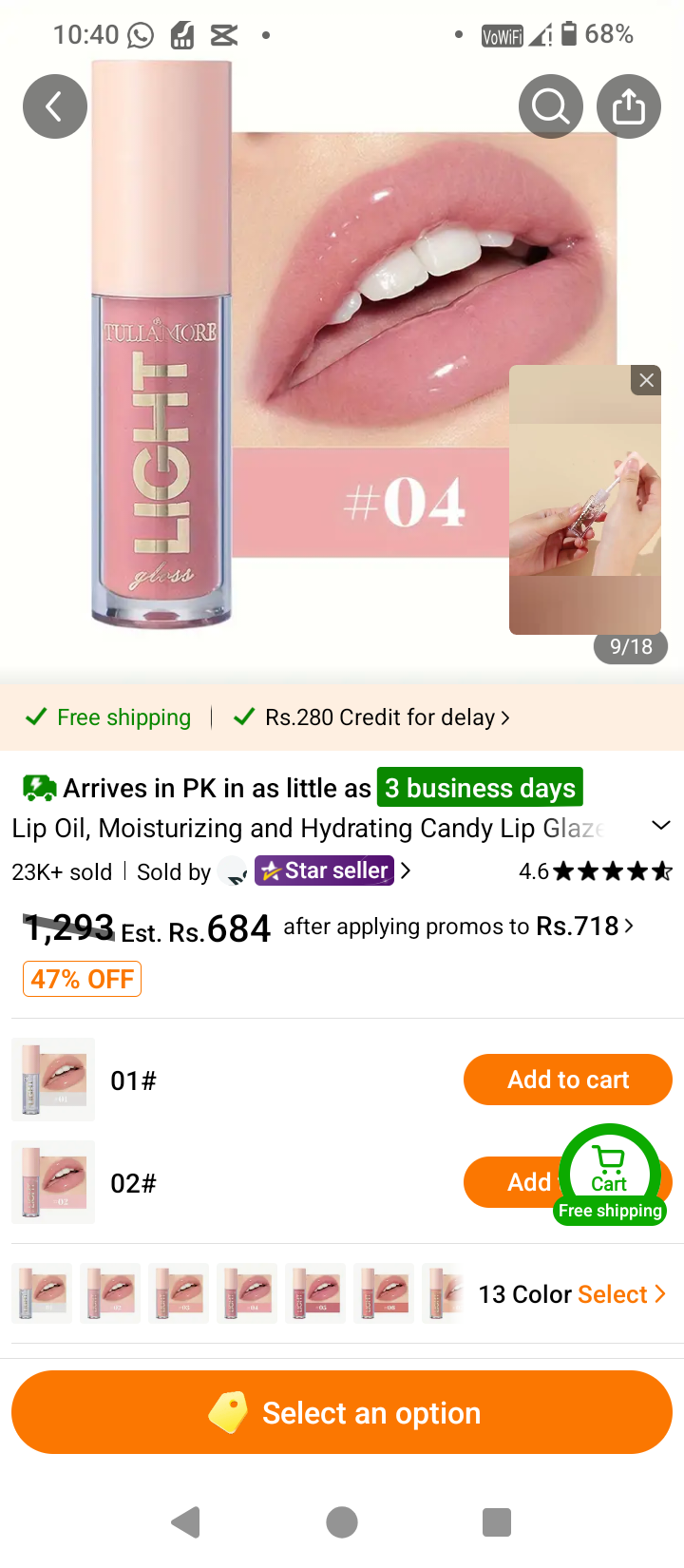Select the first color swatch thumbnail
Screen dimensions: 684x1568
[42, 1293]
